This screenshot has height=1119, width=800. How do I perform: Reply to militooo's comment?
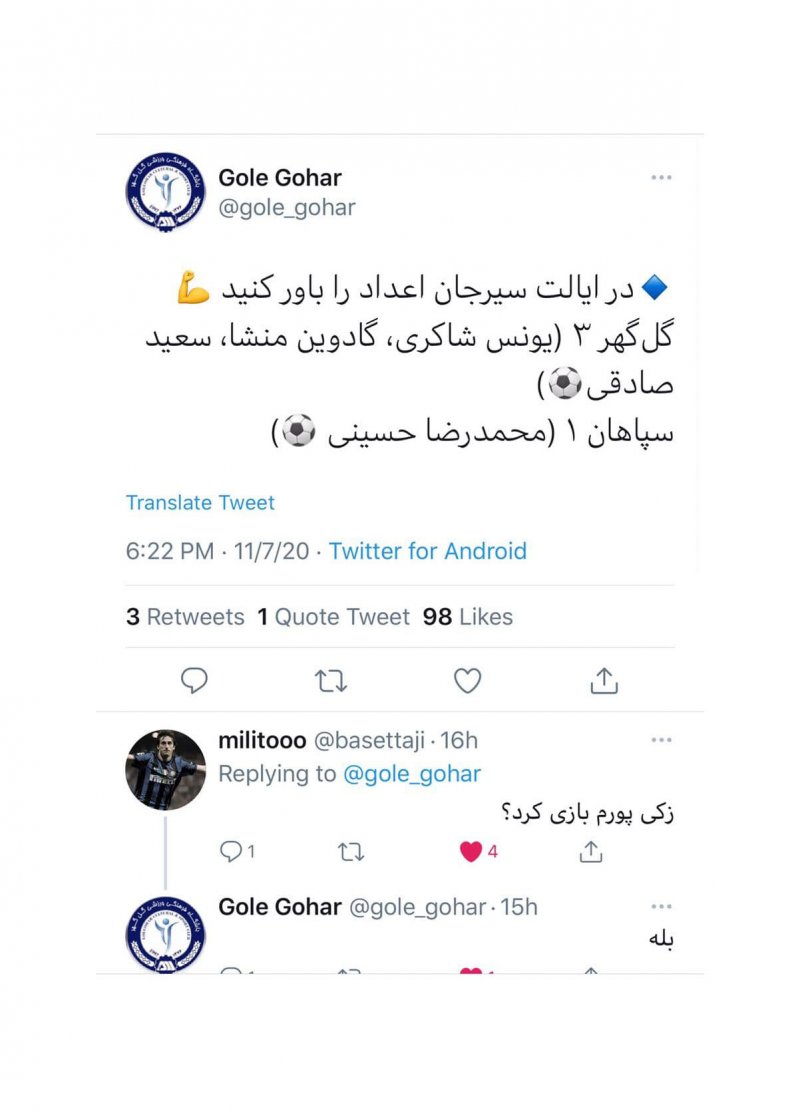pos(231,852)
